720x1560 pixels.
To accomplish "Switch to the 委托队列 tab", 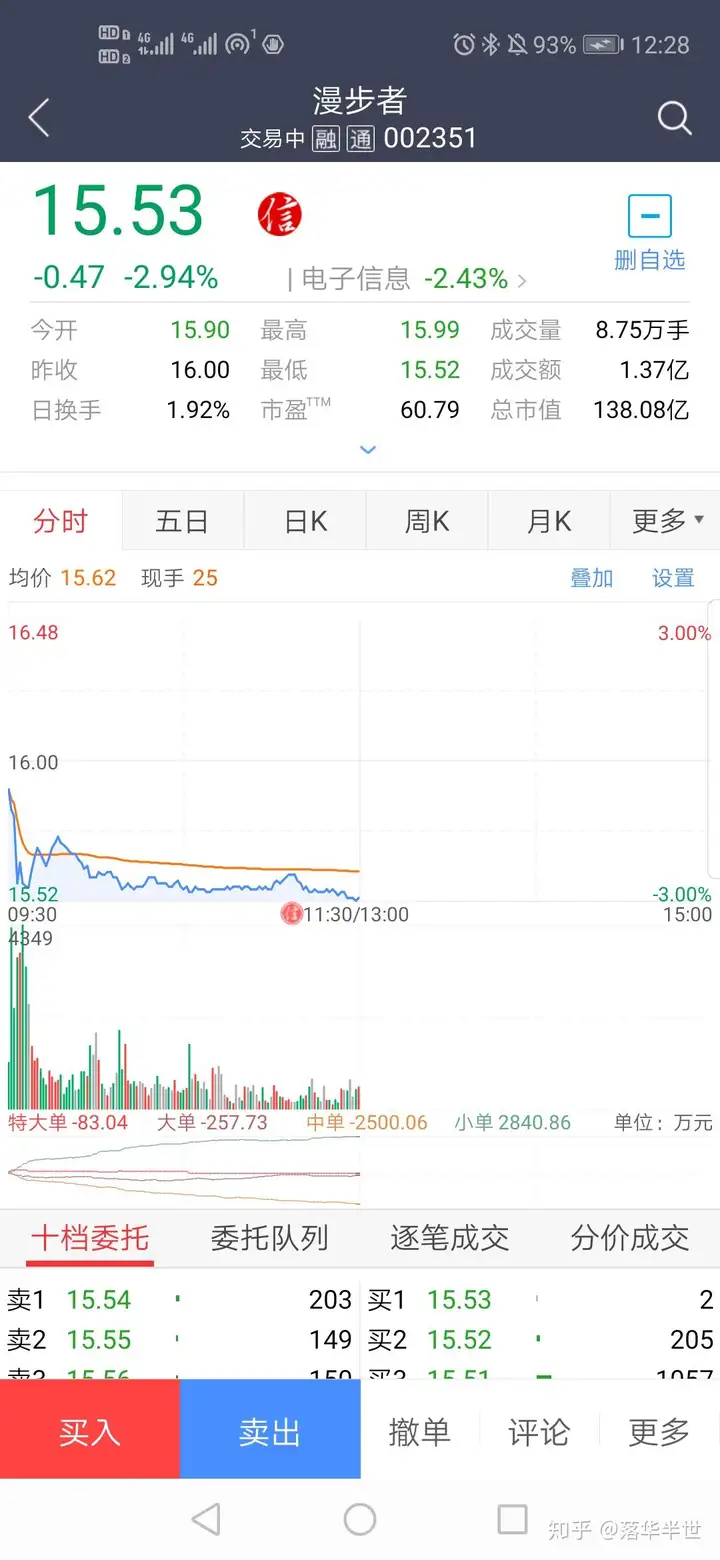I will pyautogui.click(x=270, y=1238).
